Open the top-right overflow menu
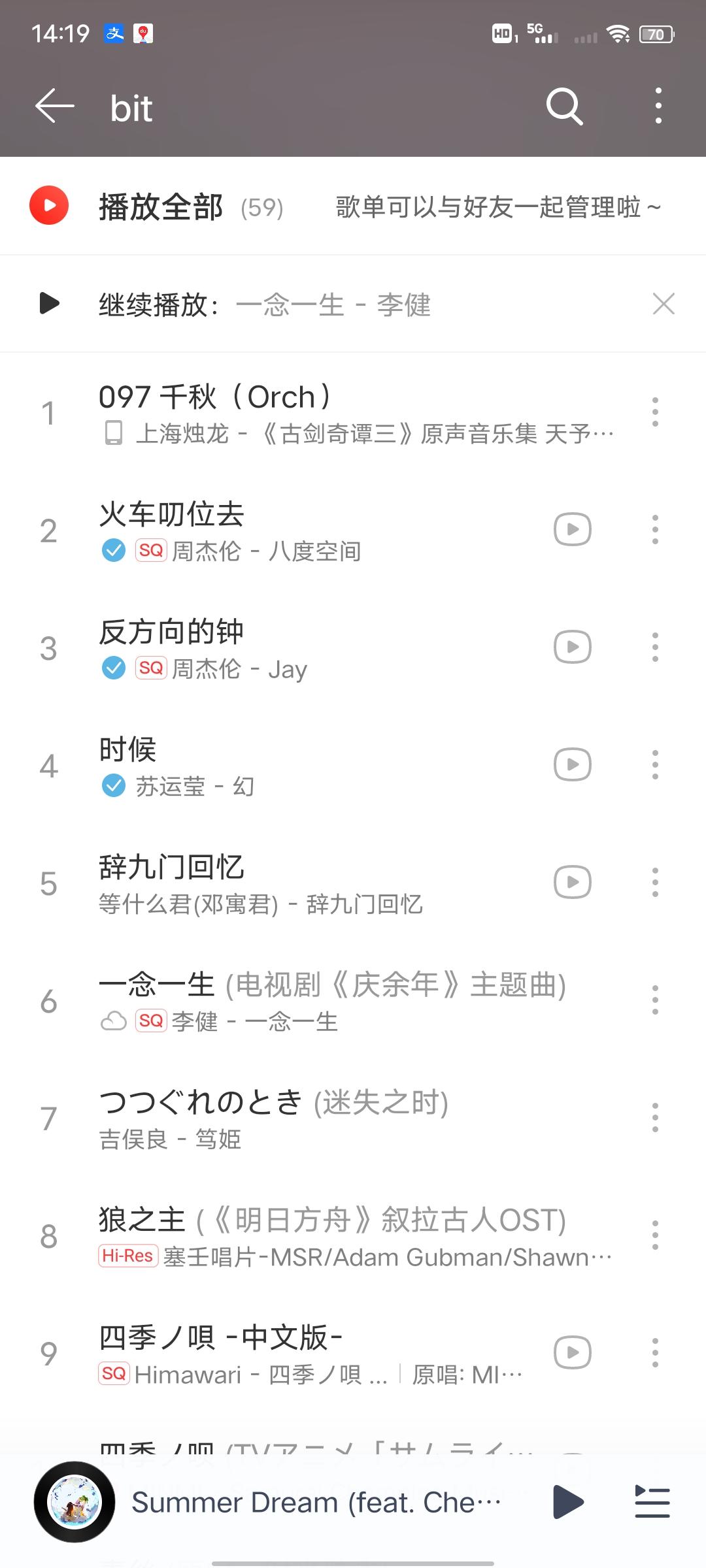The image size is (706, 1568). coord(658,106)
